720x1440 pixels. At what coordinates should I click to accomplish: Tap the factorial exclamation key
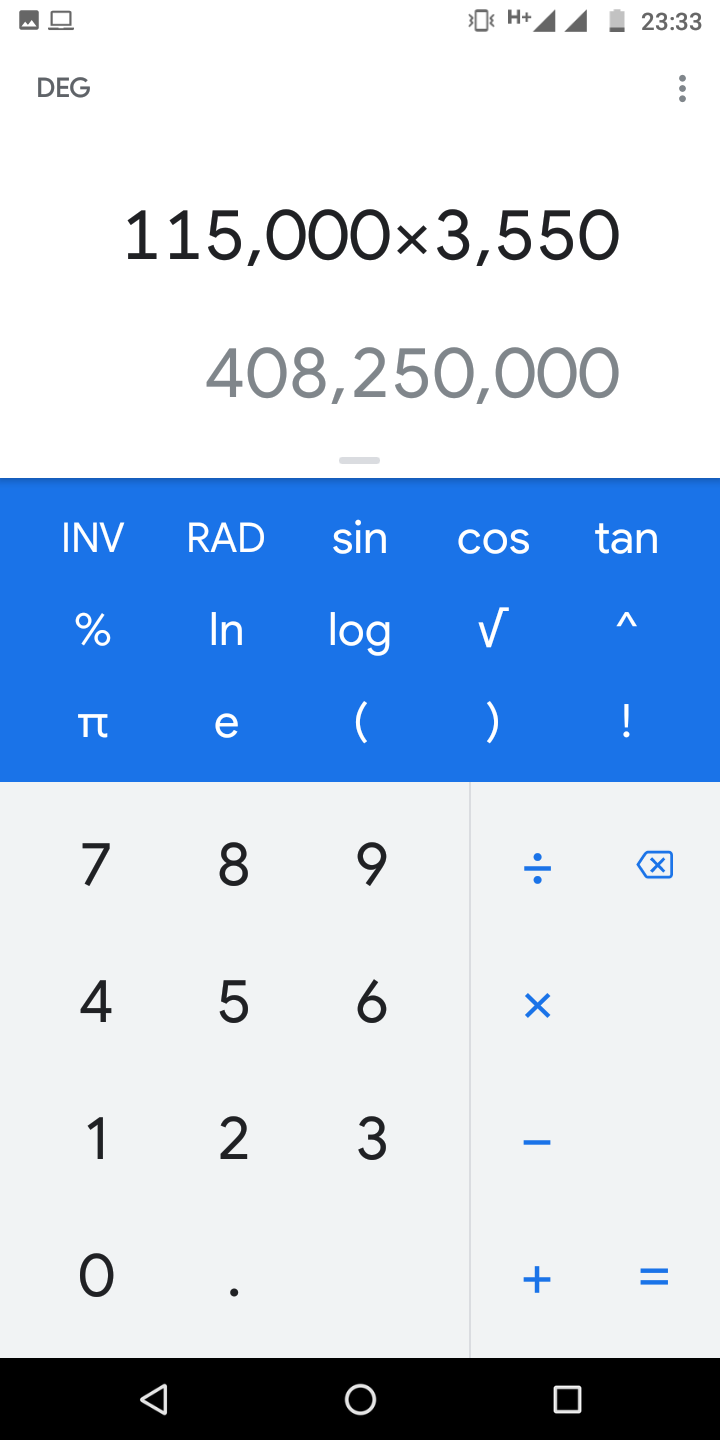tap(626, 722)
